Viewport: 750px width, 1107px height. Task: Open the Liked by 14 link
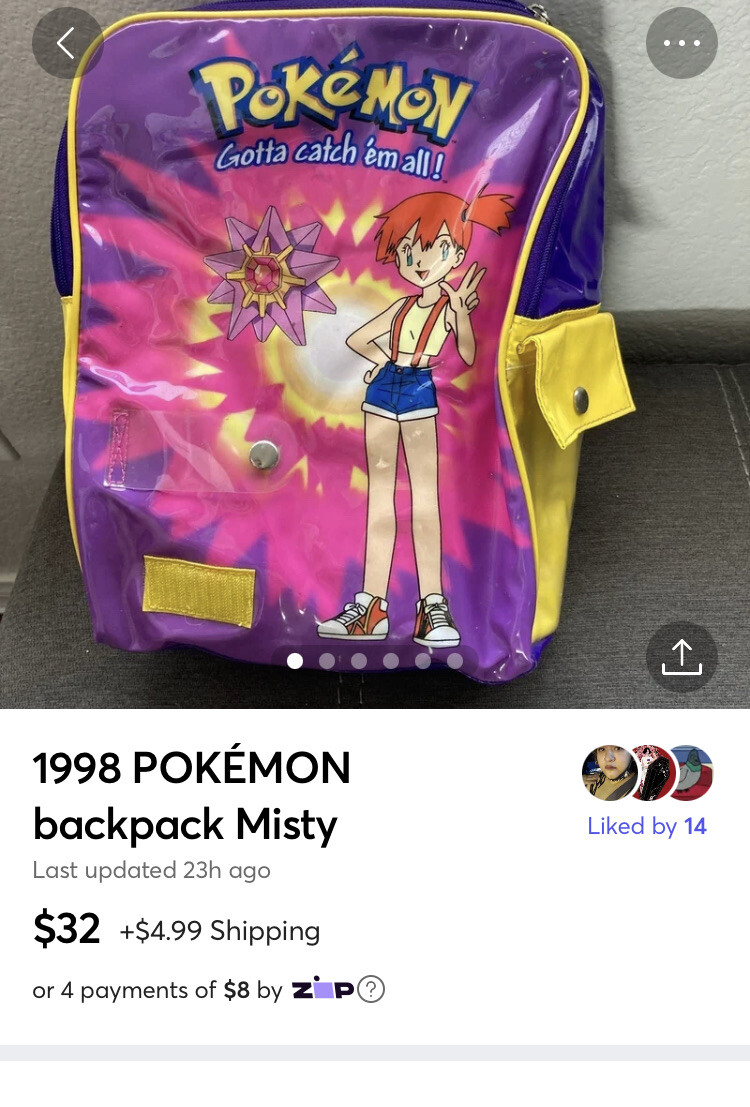pos(647,826)
